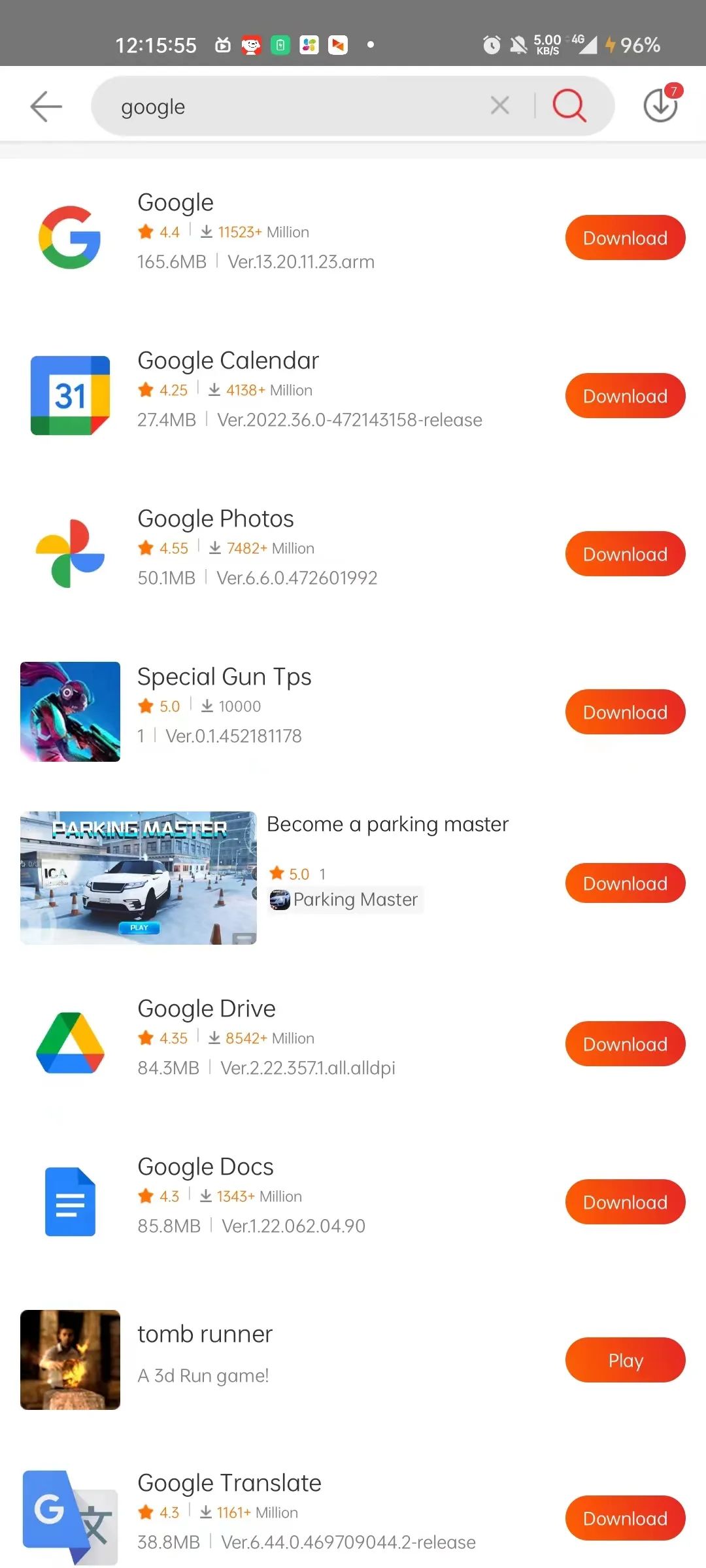706x1568 pixels.
Task: Tap the small Parking Master app icon
Action: point(280,900)
